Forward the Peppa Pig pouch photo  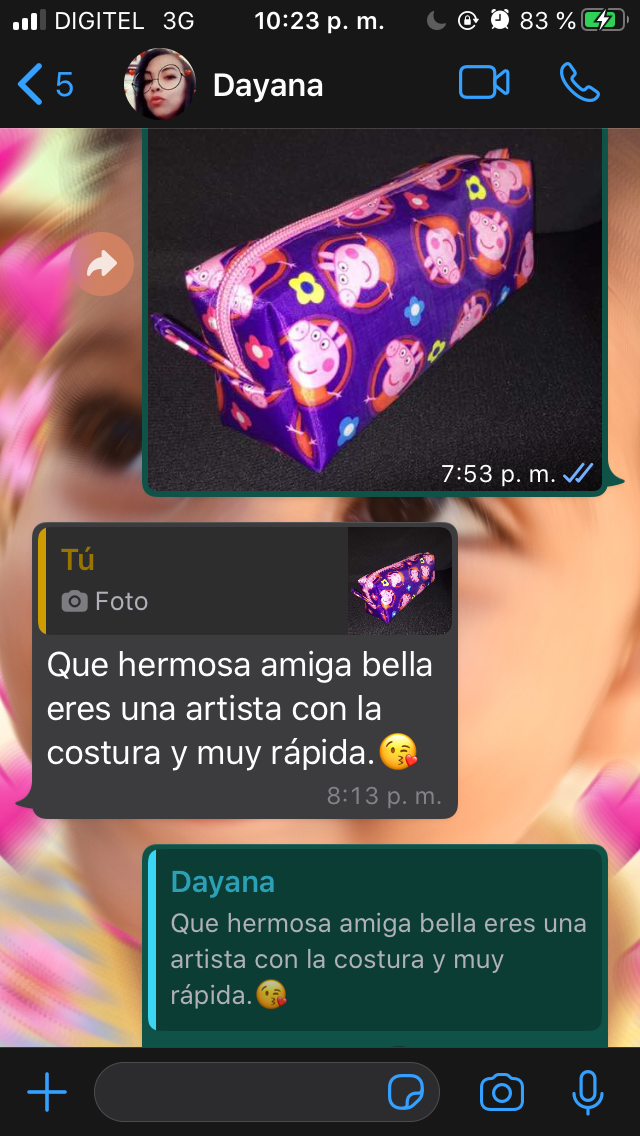[102, 264]
